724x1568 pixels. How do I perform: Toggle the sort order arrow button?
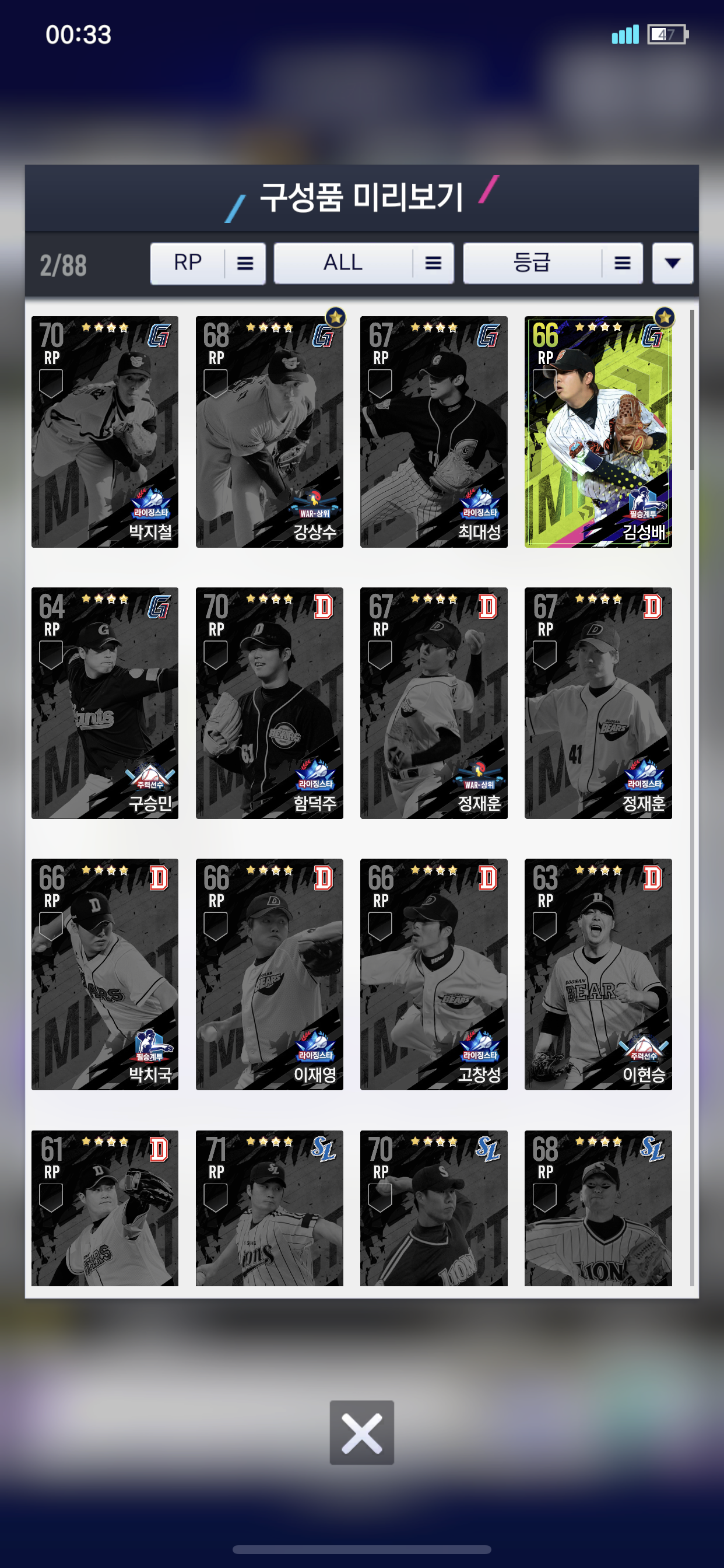(672, 263)
